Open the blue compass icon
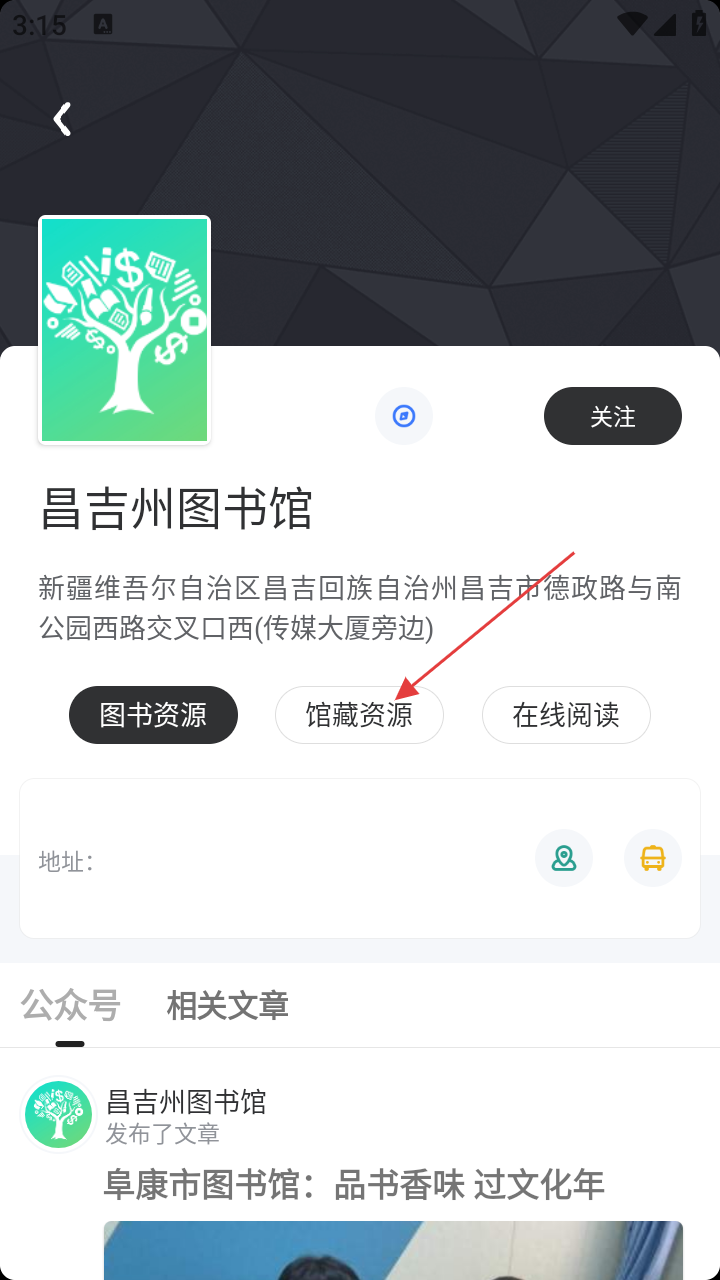The height and width of the screenshot is (1280, 720). 404,416
